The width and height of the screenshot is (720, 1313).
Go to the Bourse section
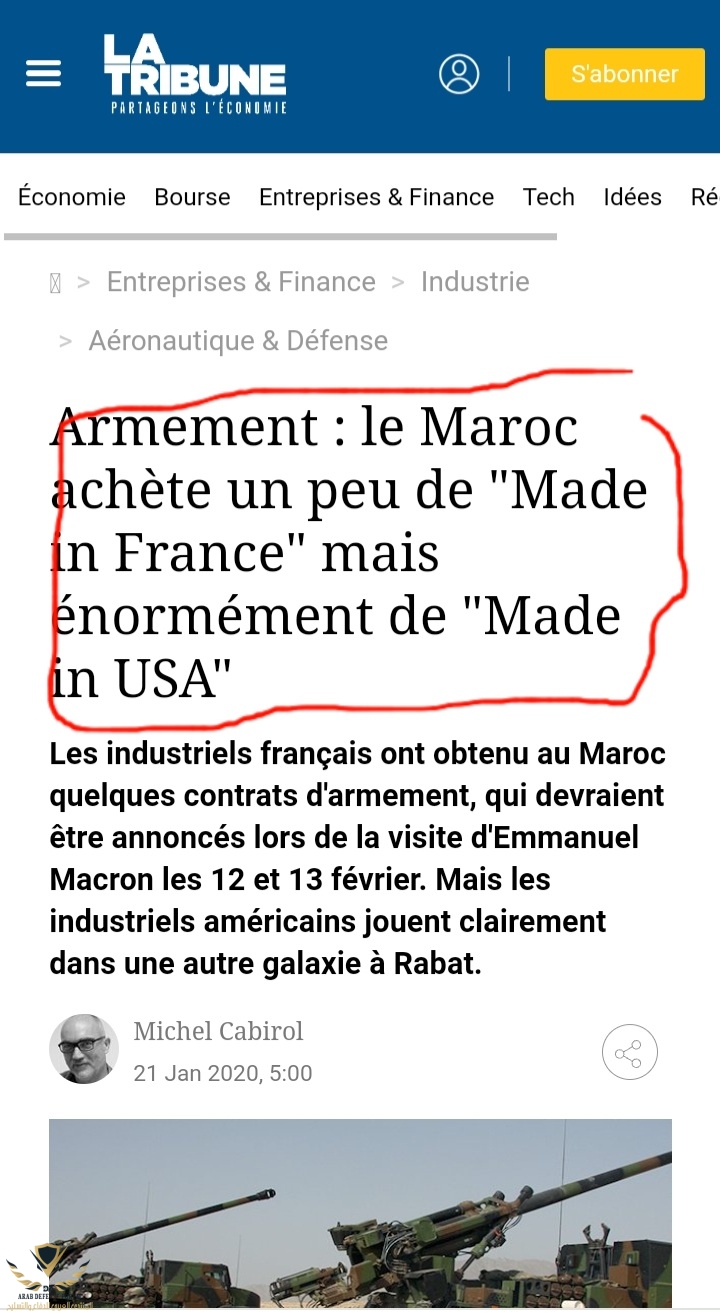click(192, 197)
